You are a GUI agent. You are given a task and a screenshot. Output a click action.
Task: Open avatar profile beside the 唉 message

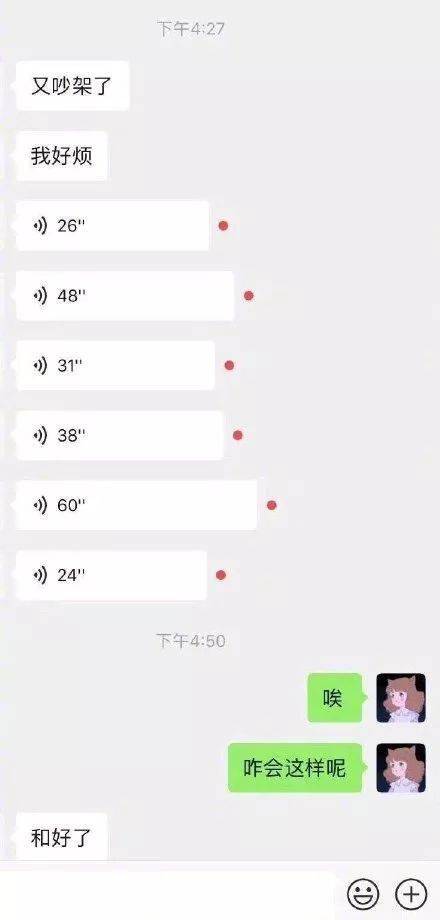click(401, 698)
